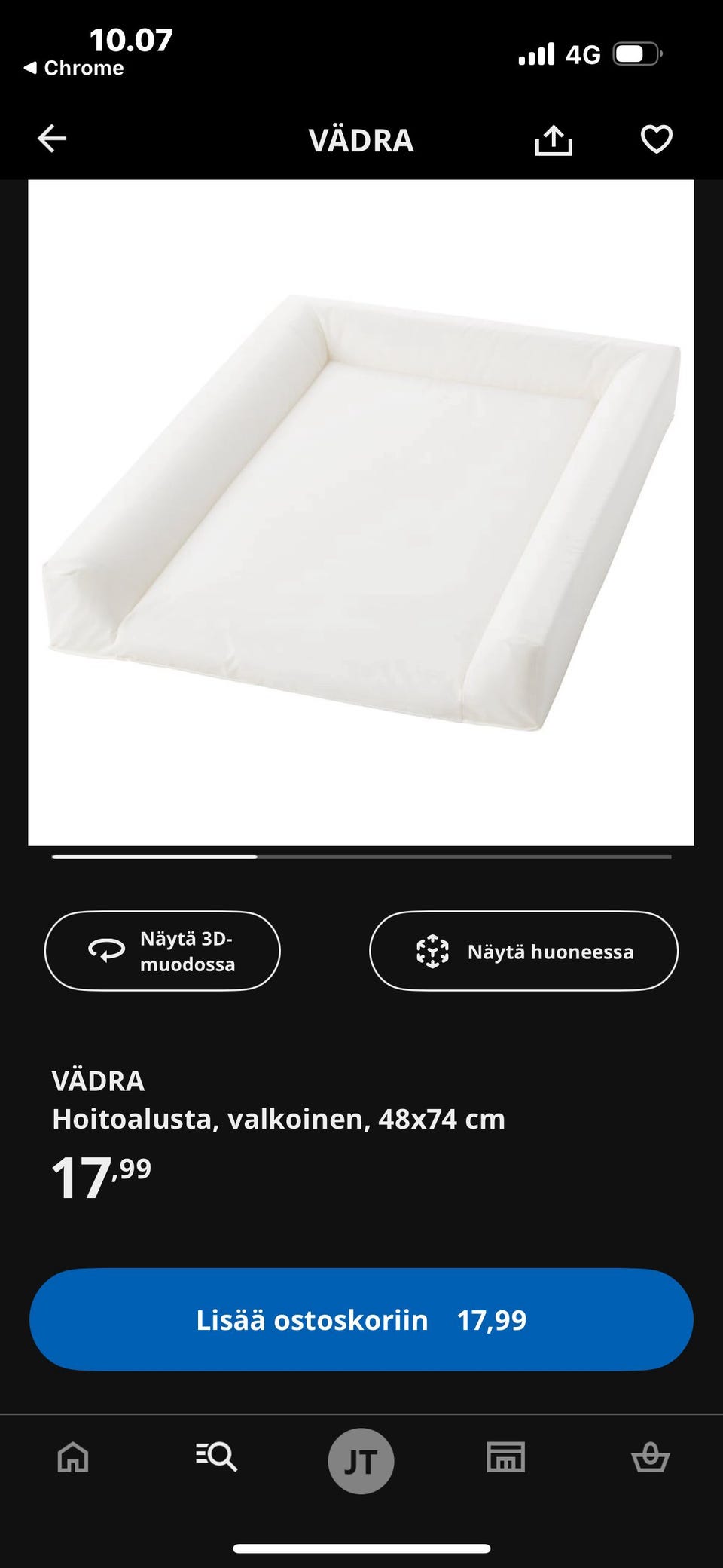Screen dimensions: 723x1568
Task: Add VÄDRA to cart with Lisää ostoskoriin
Action: 361,1319
